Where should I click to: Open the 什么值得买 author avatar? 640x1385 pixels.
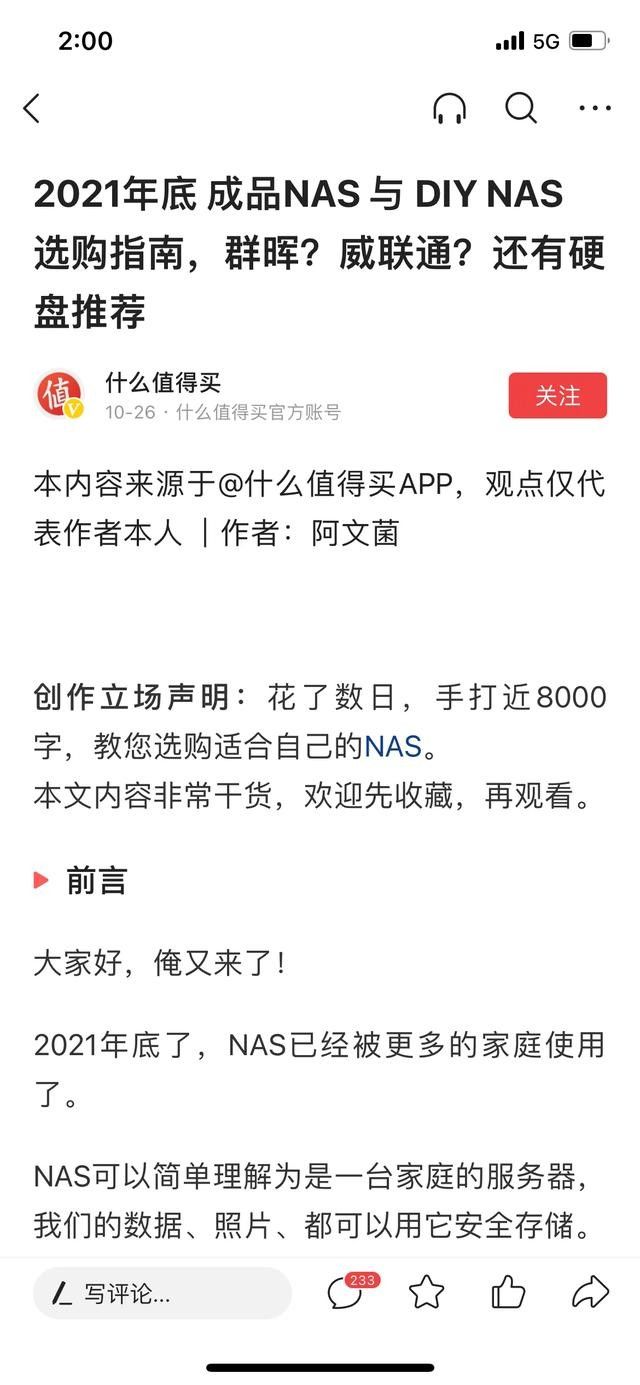(59, 396)
